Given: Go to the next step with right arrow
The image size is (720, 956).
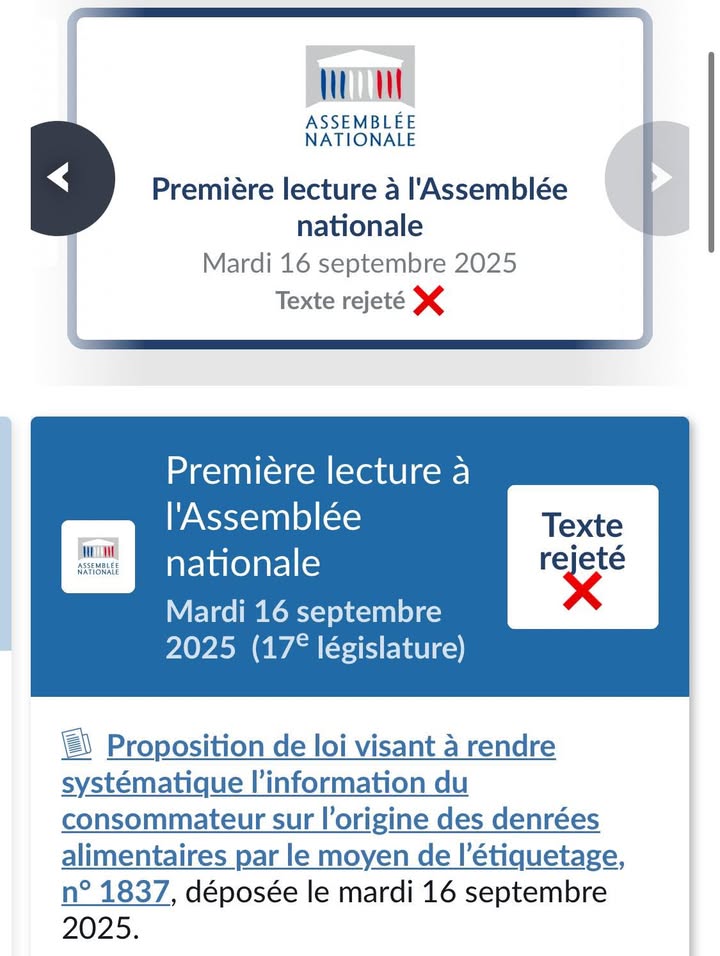Looking at the screenshot, I should pyautogui.click(x=654, y=178).
